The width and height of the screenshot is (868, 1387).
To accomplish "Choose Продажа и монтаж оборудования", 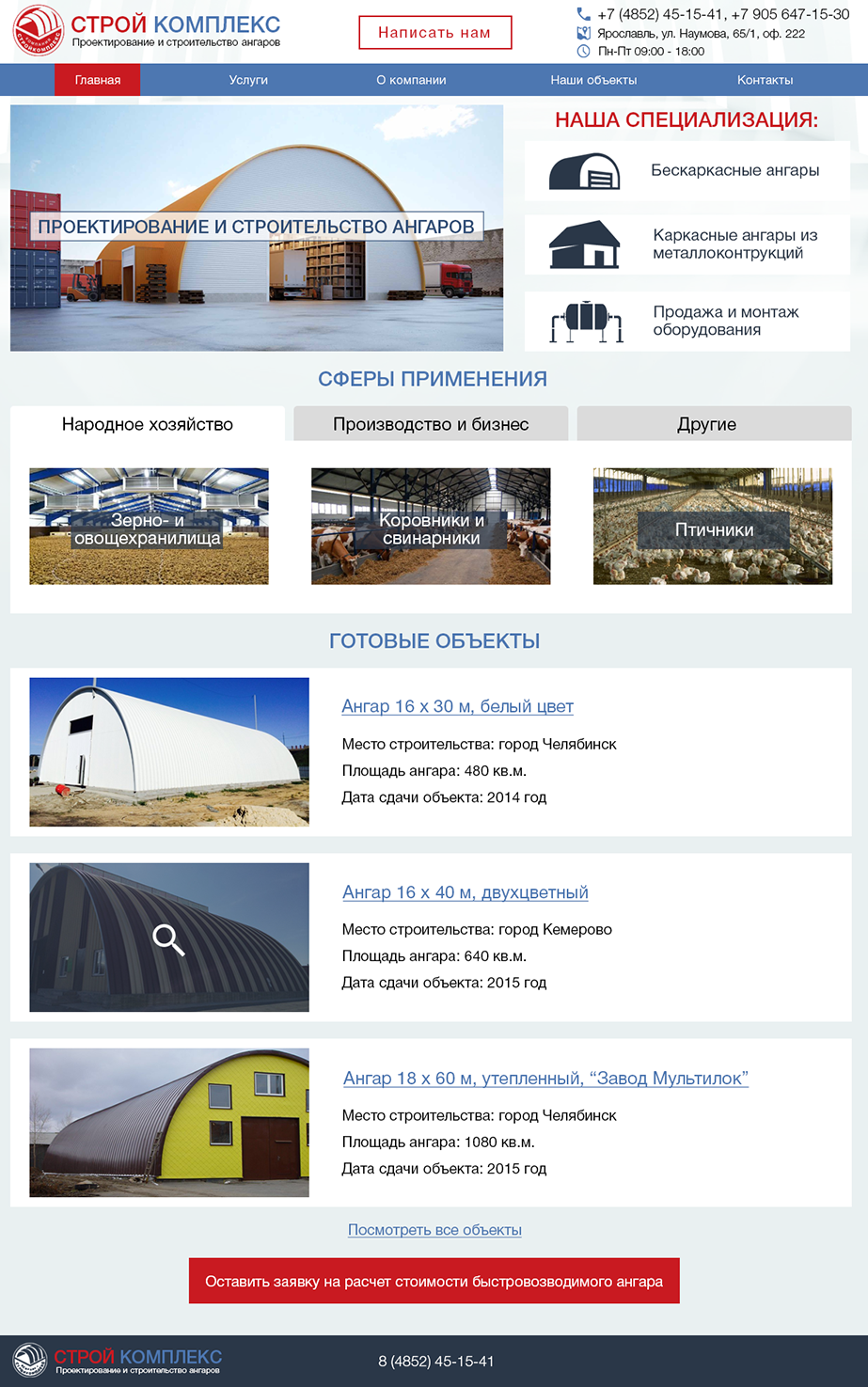I will pyautogui.click(x=687, y=321).
